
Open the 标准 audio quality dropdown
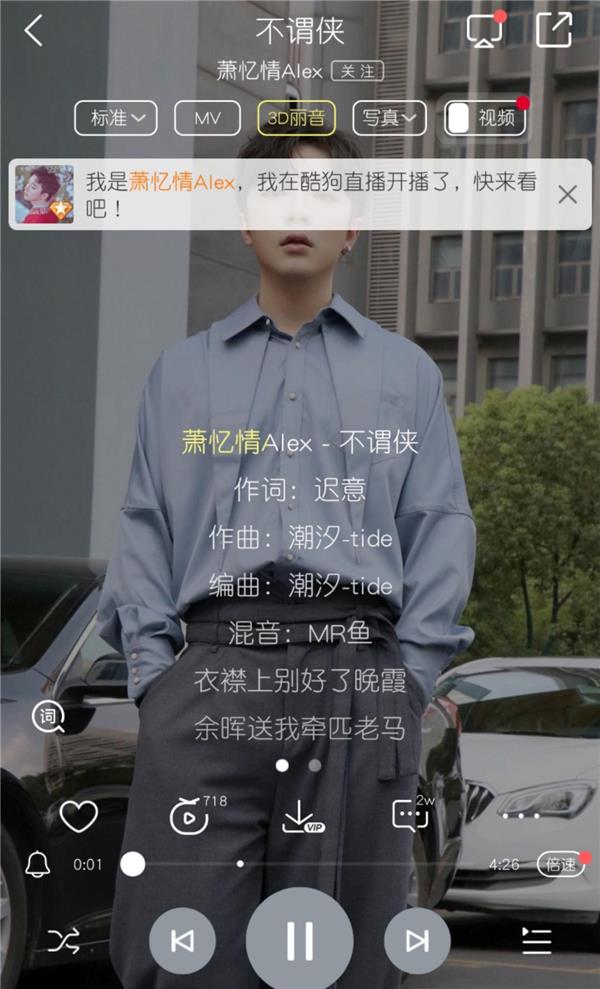116,118
